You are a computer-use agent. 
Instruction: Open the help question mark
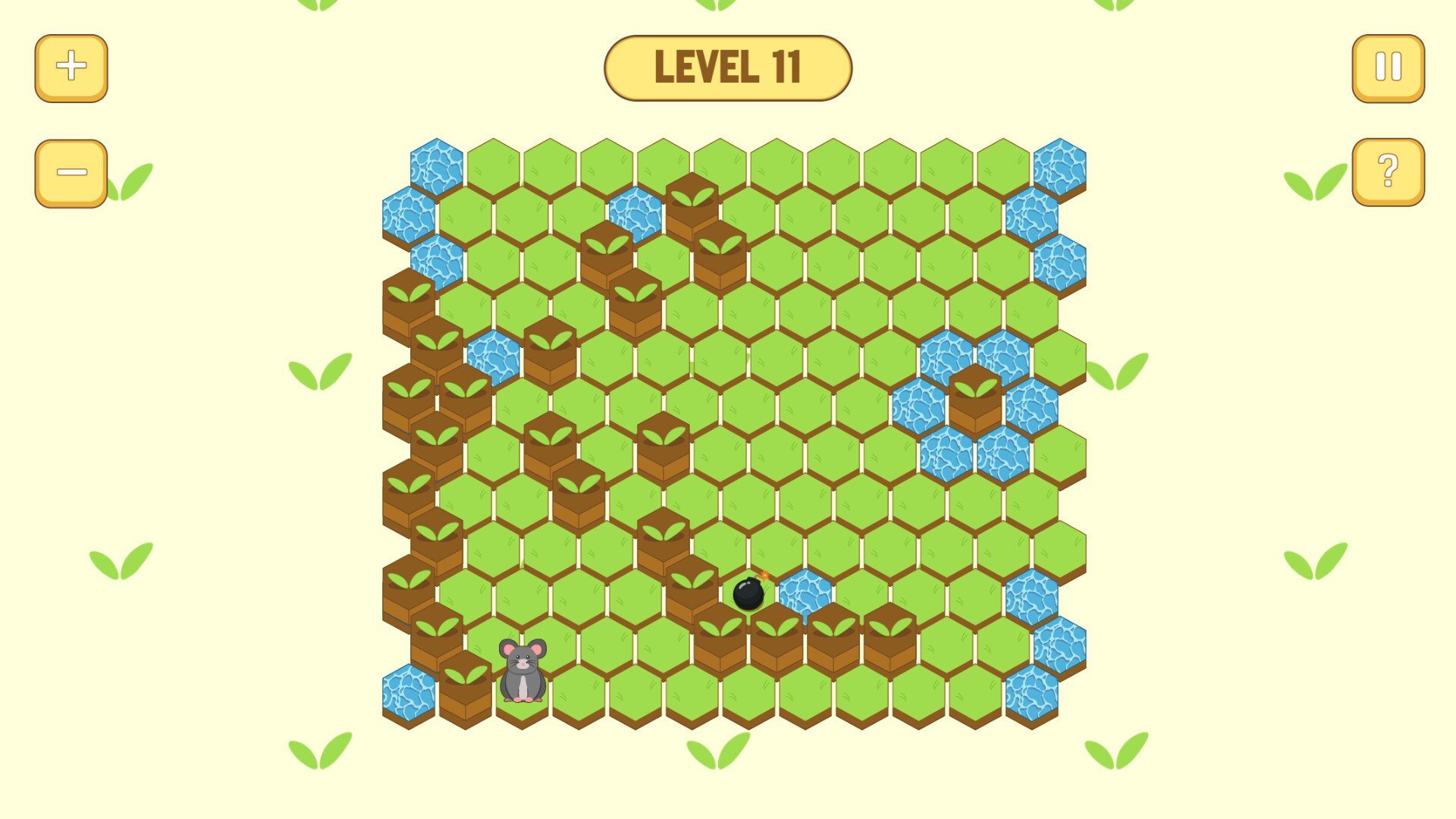coord(1388,171)
